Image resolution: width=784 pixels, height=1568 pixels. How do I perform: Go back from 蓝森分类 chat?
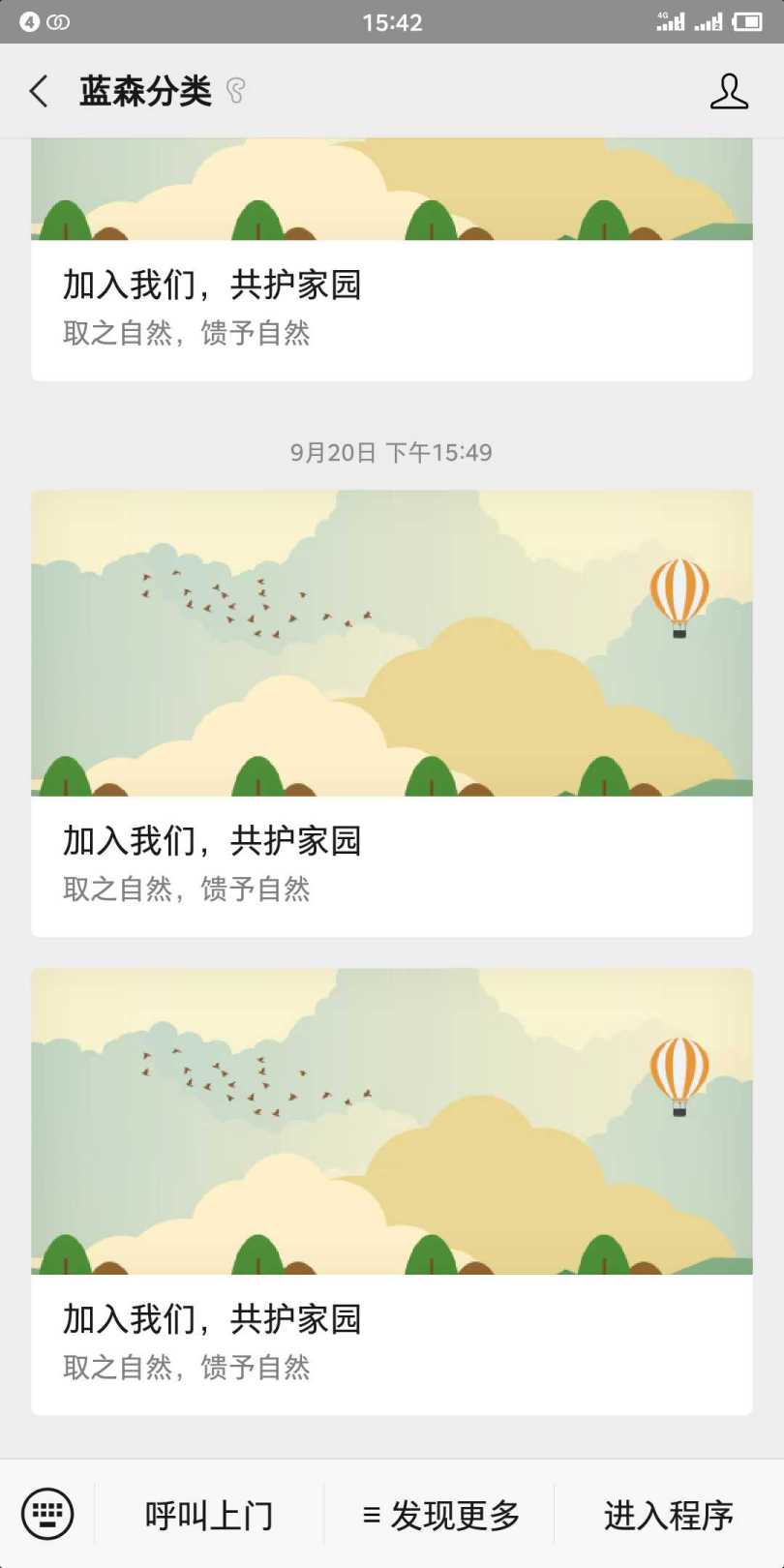(39, 92)
